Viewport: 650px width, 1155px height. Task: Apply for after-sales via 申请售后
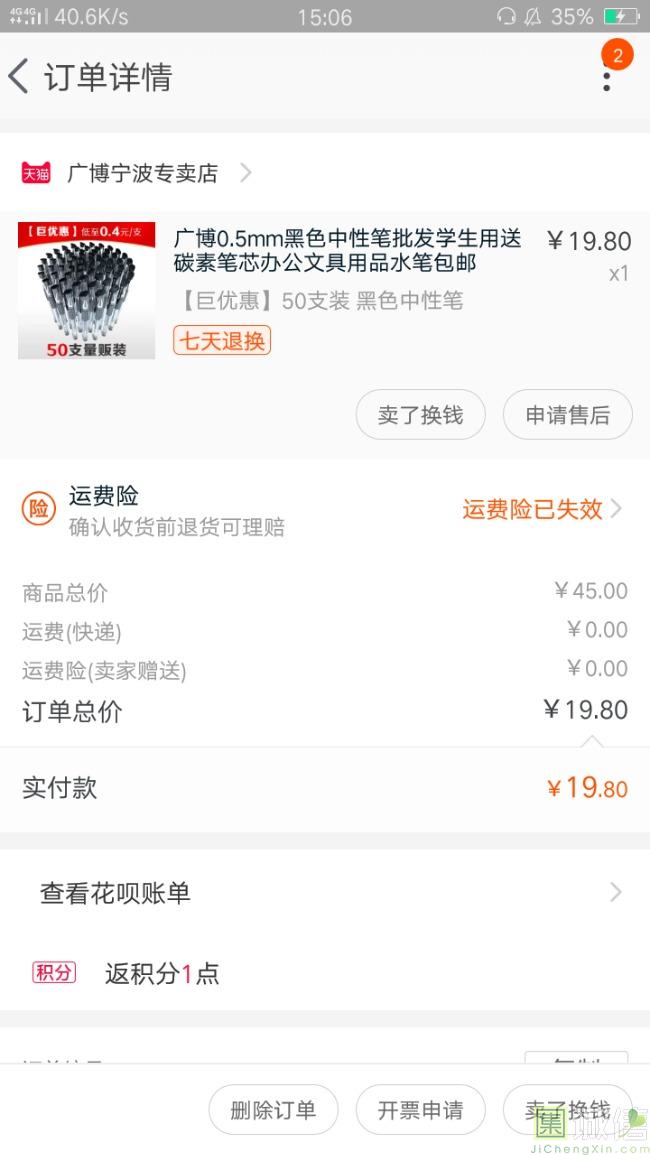coord(567,415)
